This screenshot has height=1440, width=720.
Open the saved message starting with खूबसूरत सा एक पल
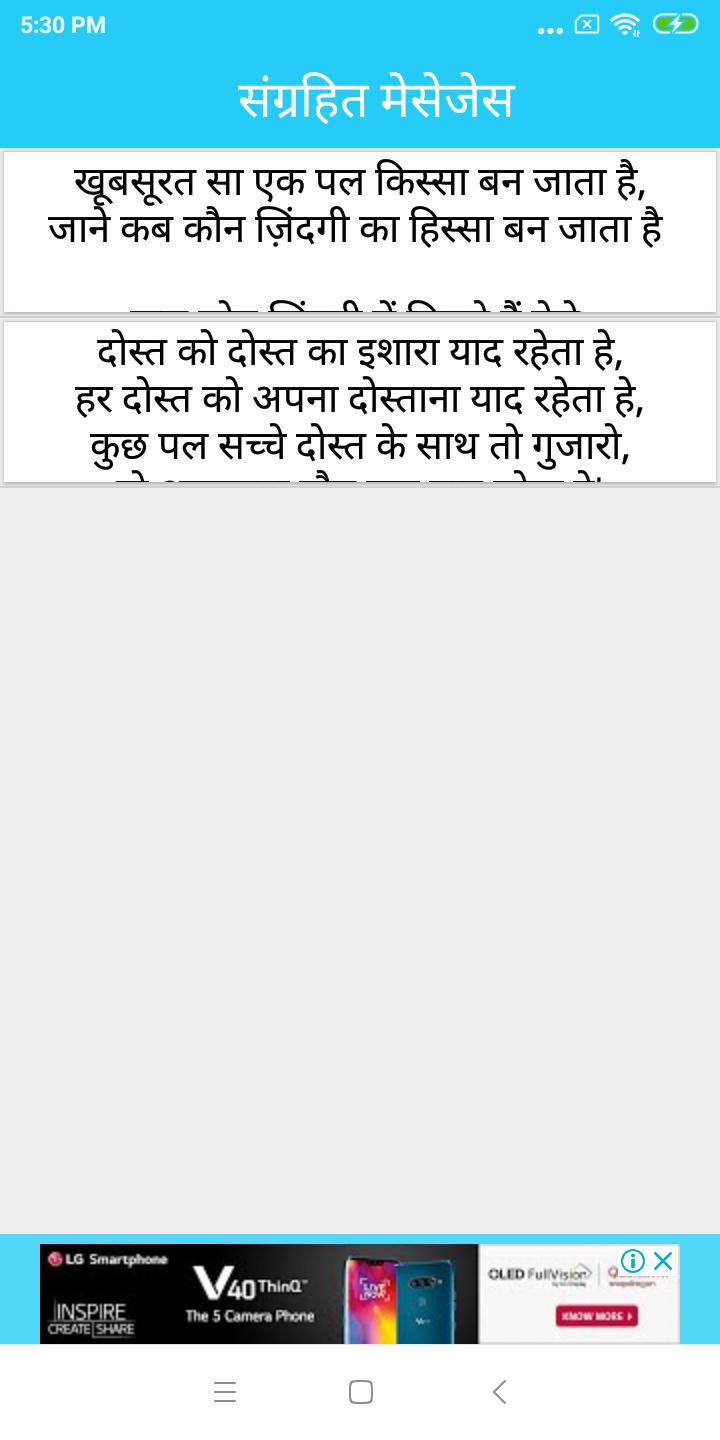coord(360,232)
